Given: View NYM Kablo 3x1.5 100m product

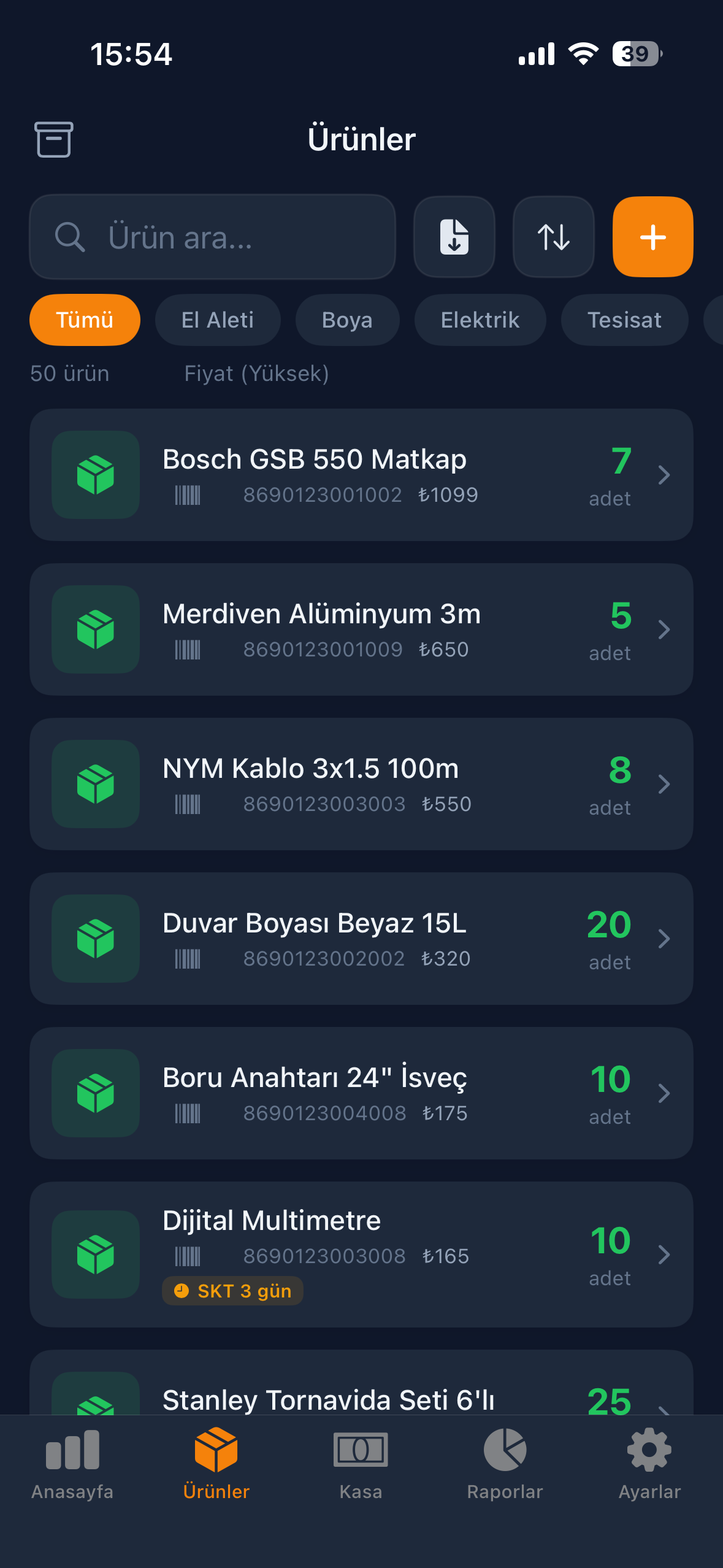Looking at the screenshot, I should (361, 784).
